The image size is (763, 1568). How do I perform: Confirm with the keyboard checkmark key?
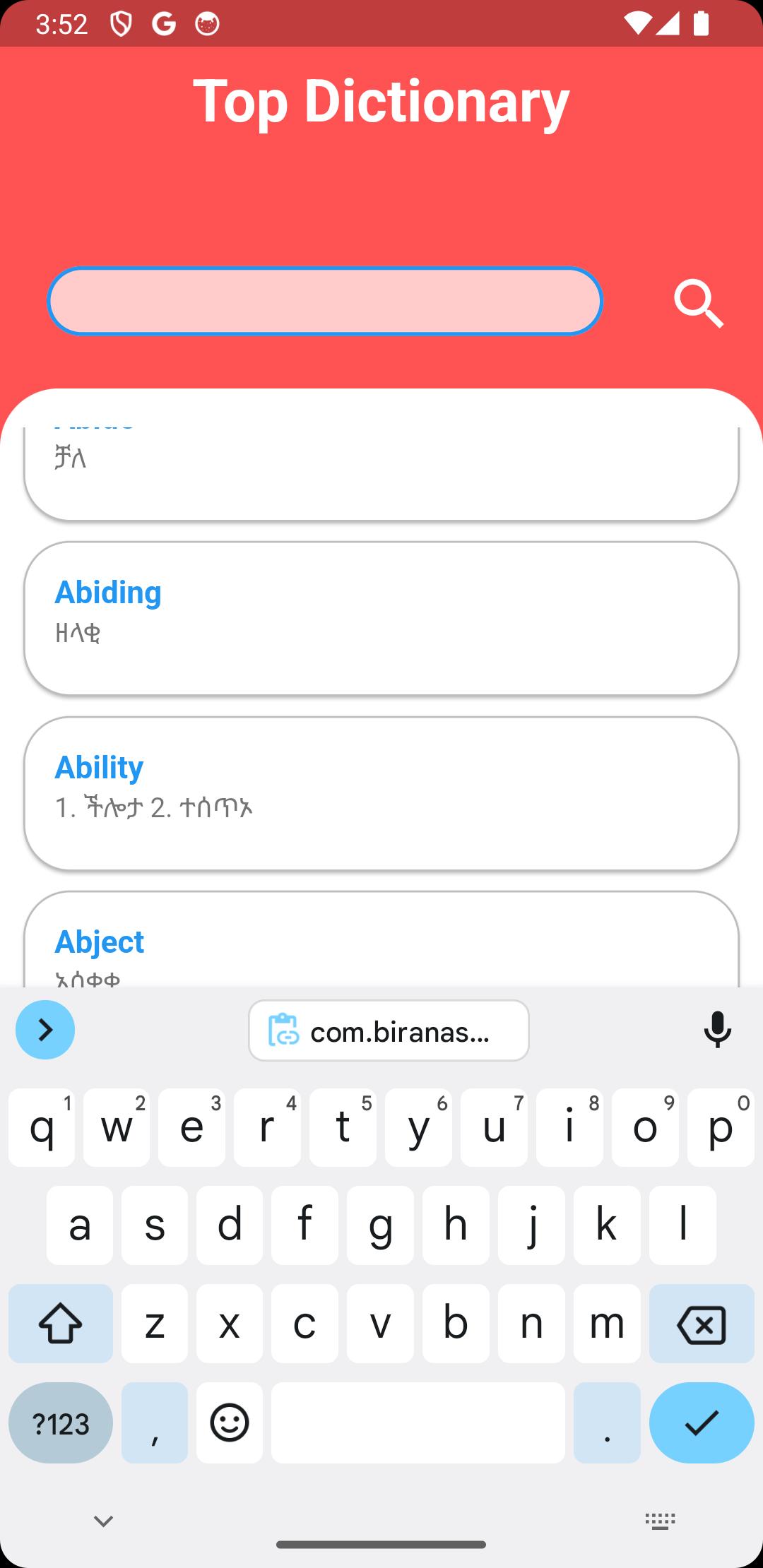tap(702, 1423)
